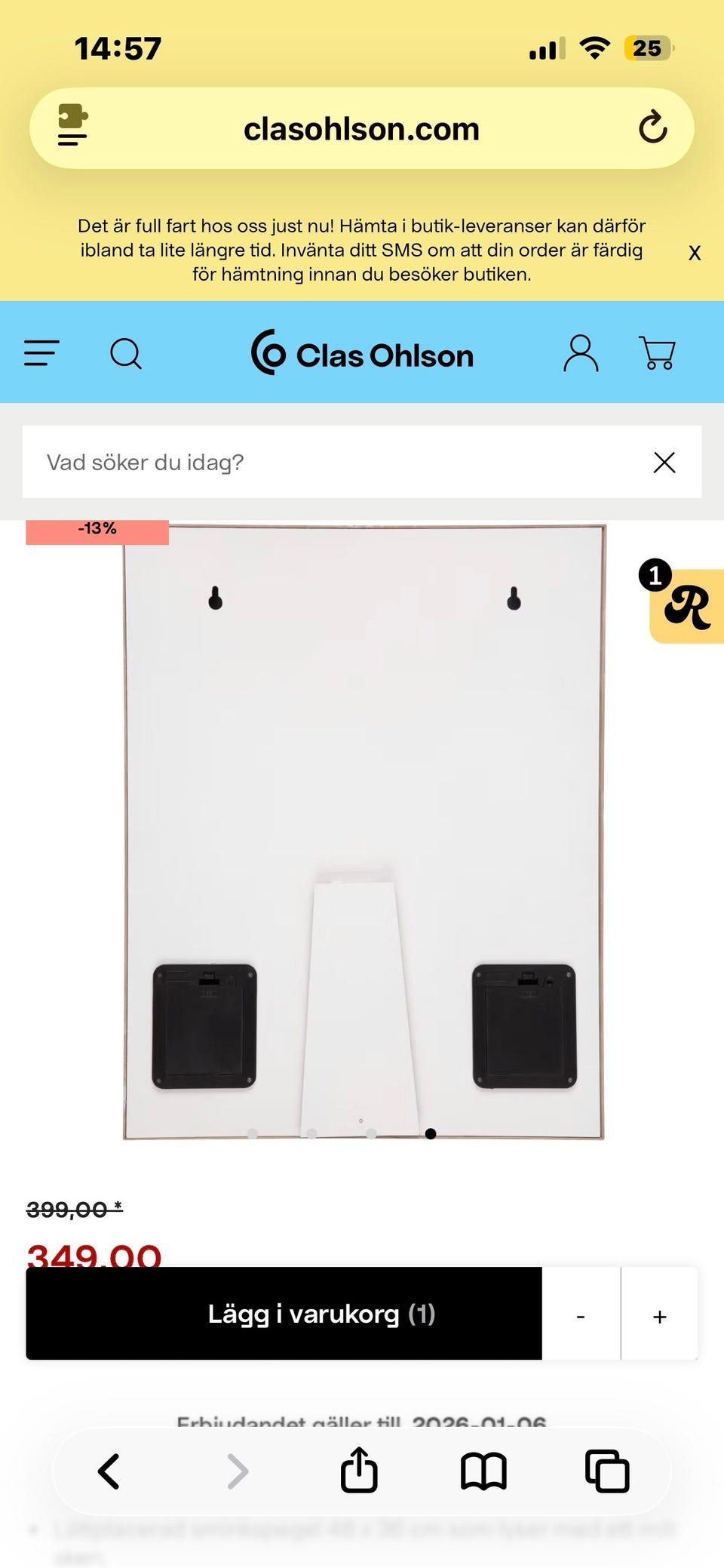Viewport: 724px width, 1568px height.
Task: View the shopping cart icon
Action: tap(657, 353)
